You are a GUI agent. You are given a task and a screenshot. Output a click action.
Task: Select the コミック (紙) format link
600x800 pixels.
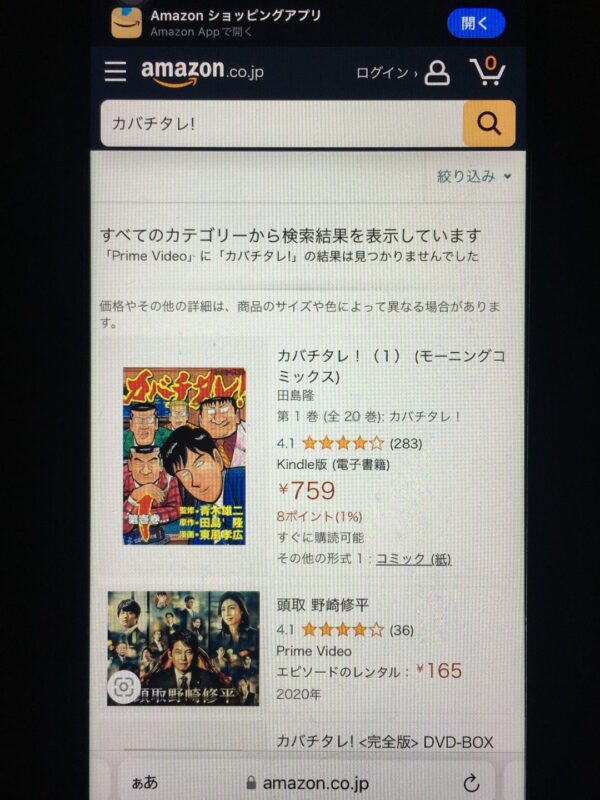pos(413,559)
